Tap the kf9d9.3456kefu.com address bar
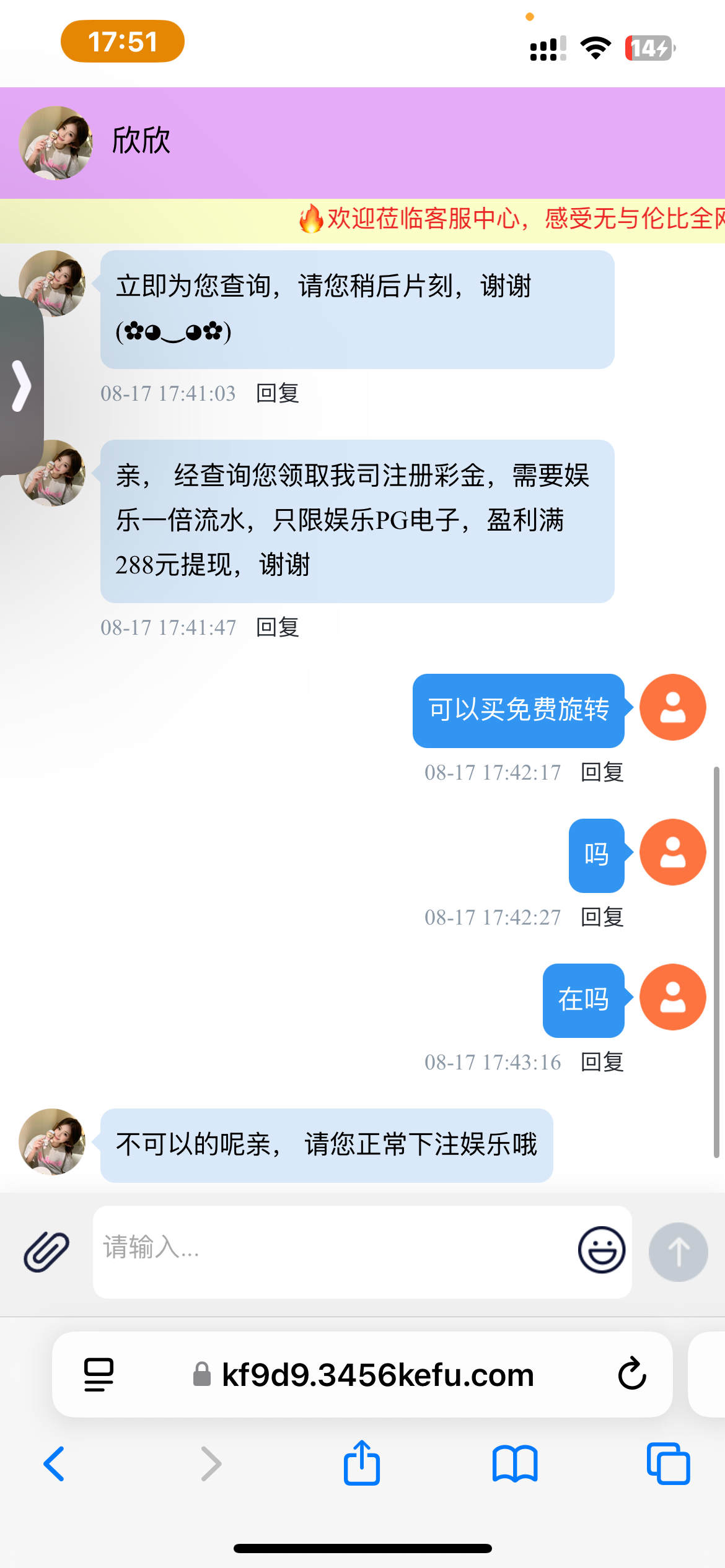The image size is (725, 1568). click(377, 1375)
